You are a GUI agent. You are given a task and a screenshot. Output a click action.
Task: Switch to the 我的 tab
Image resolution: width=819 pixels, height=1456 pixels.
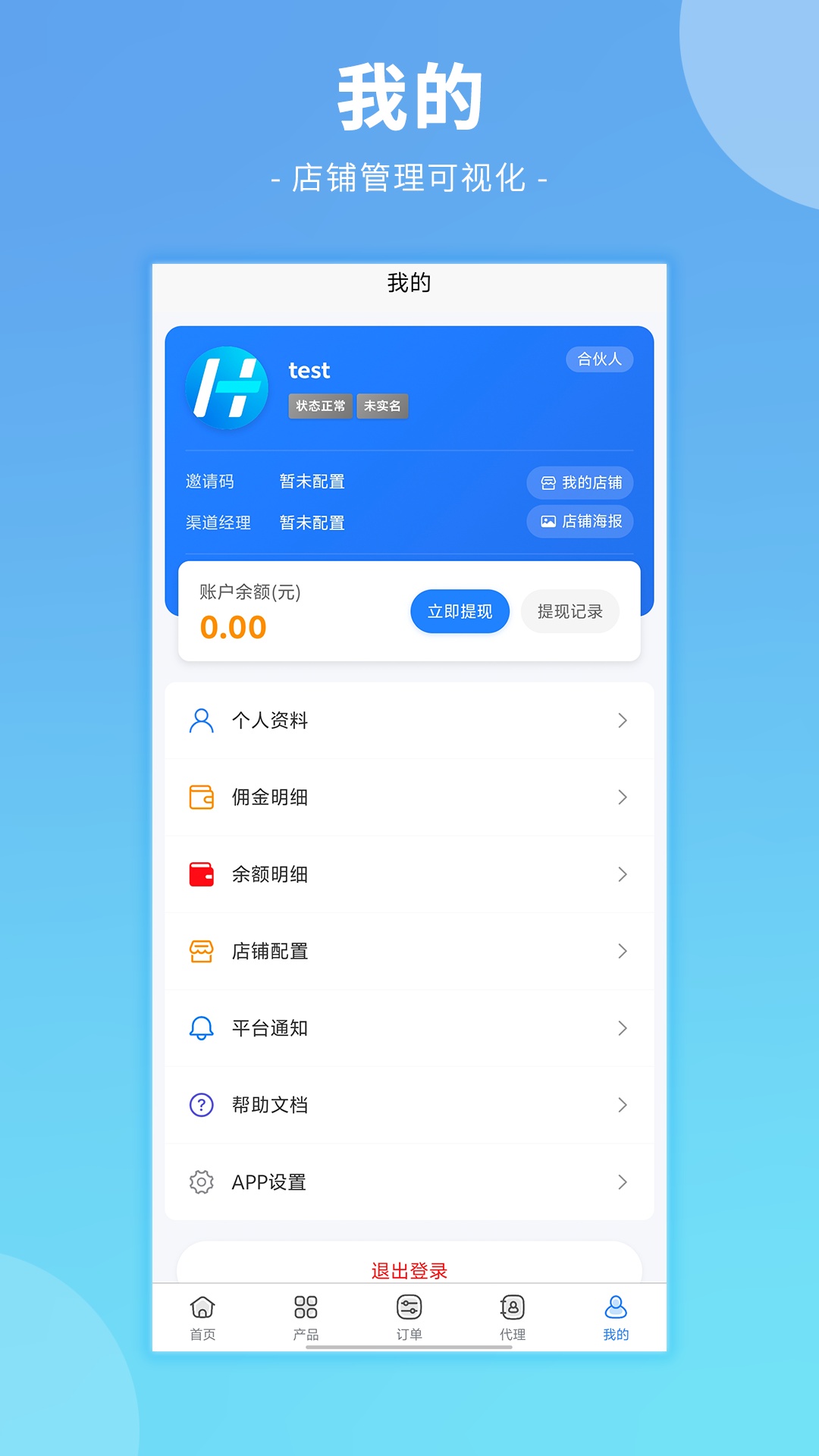[616, 1318]
